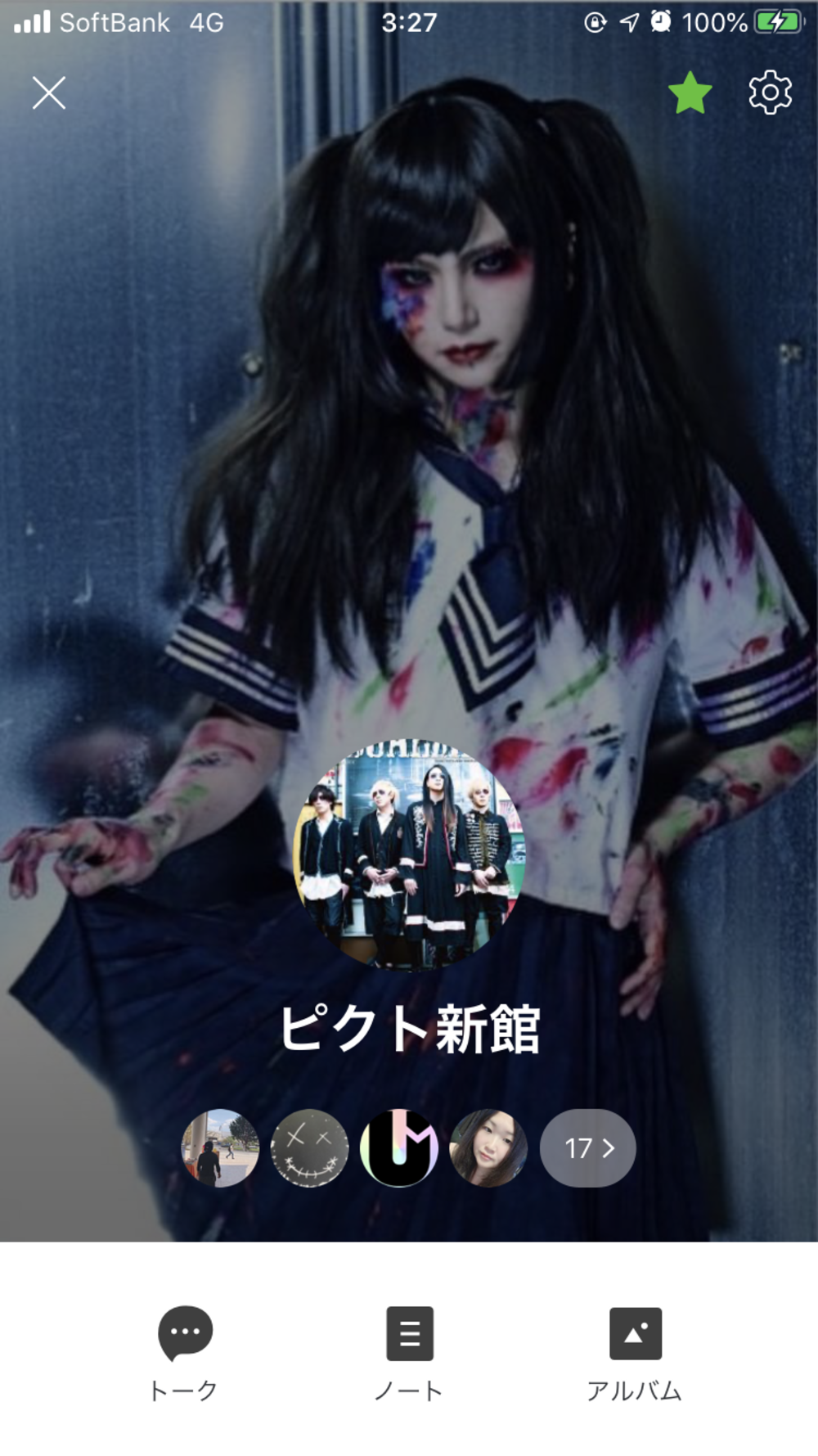818x1456 pixels.
Task: Open group settings gear
Action: tap(770, 92)
